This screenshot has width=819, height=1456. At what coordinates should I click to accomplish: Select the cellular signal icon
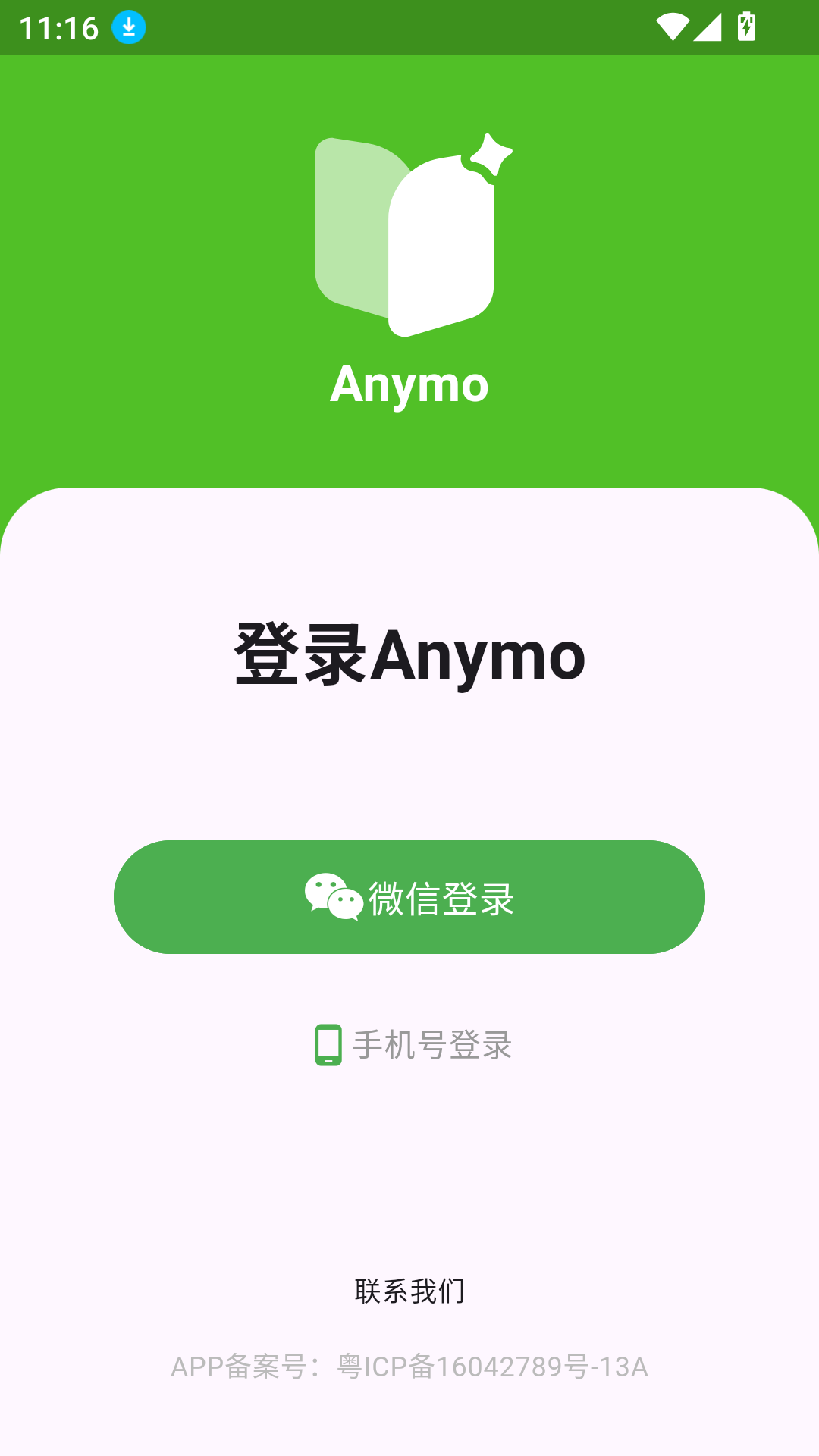pos(707,25)
